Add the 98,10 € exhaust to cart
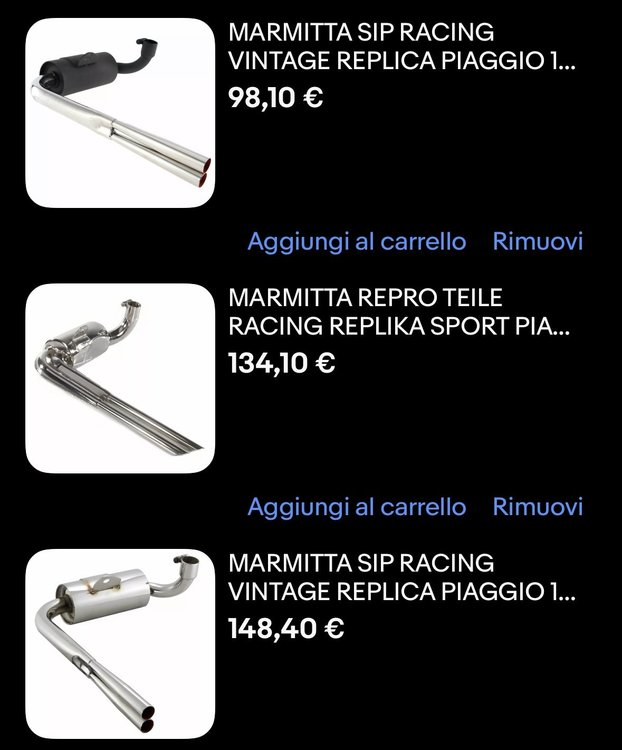 [x=356, y=241]
